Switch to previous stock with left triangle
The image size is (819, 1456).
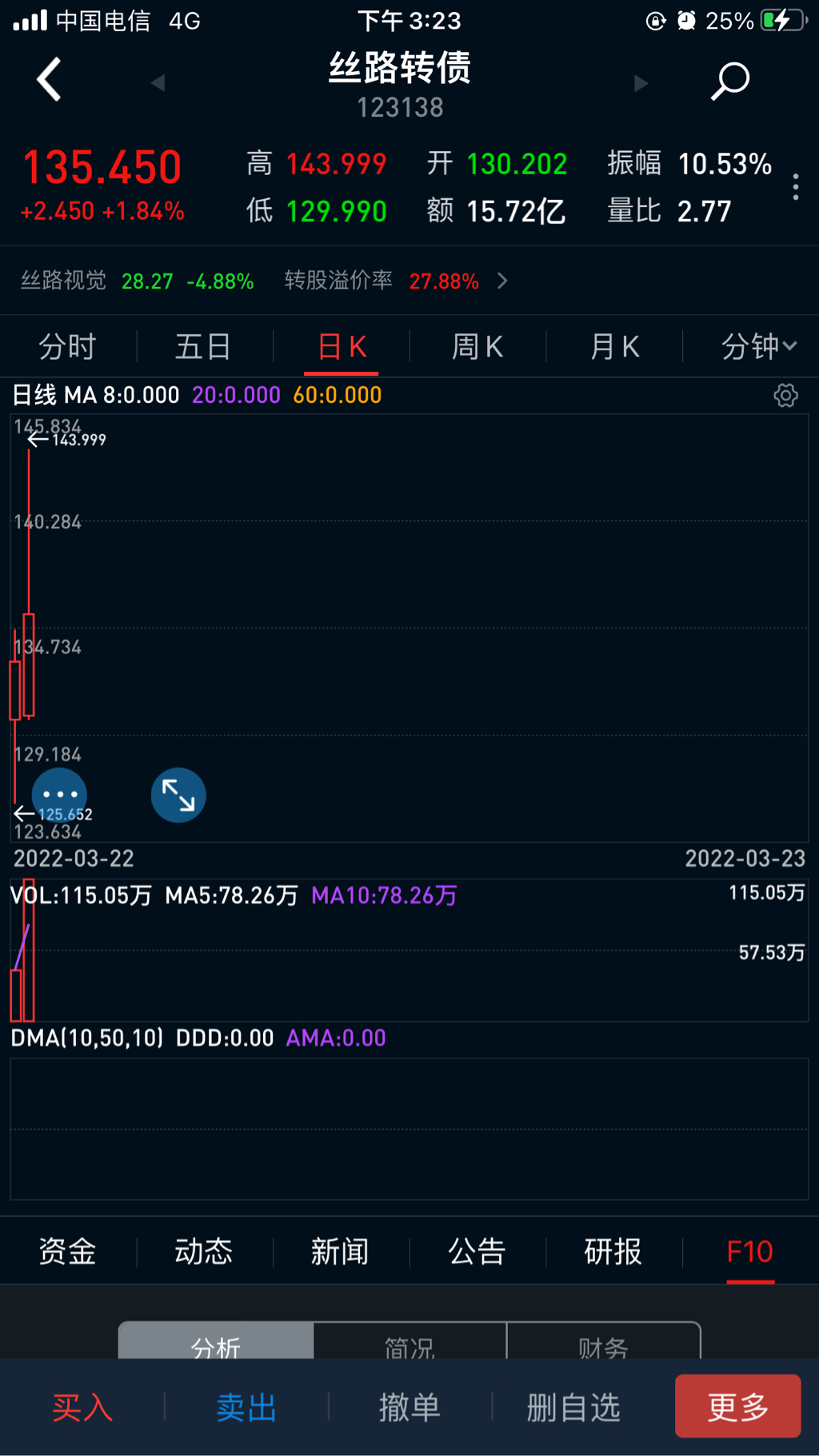pyautogui.click(x=158, y=82)
